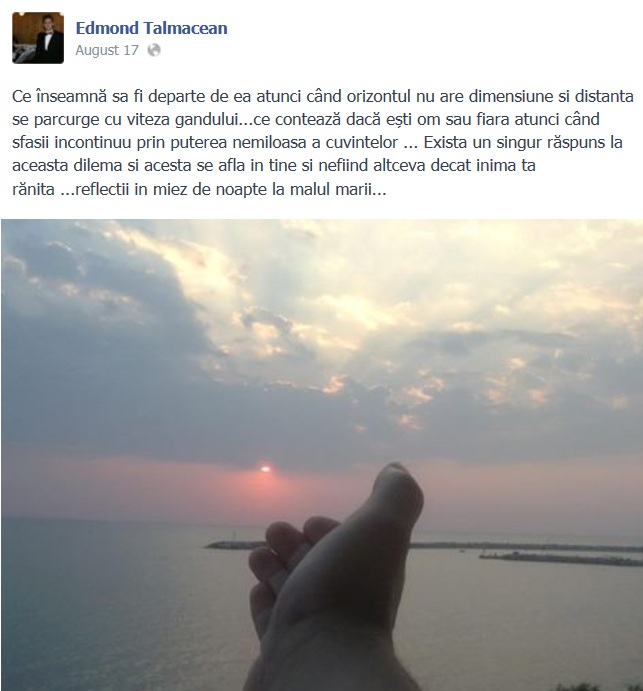Tap the public audience globe icon
This screenshot has height=691, width=643.
(153, 49)
